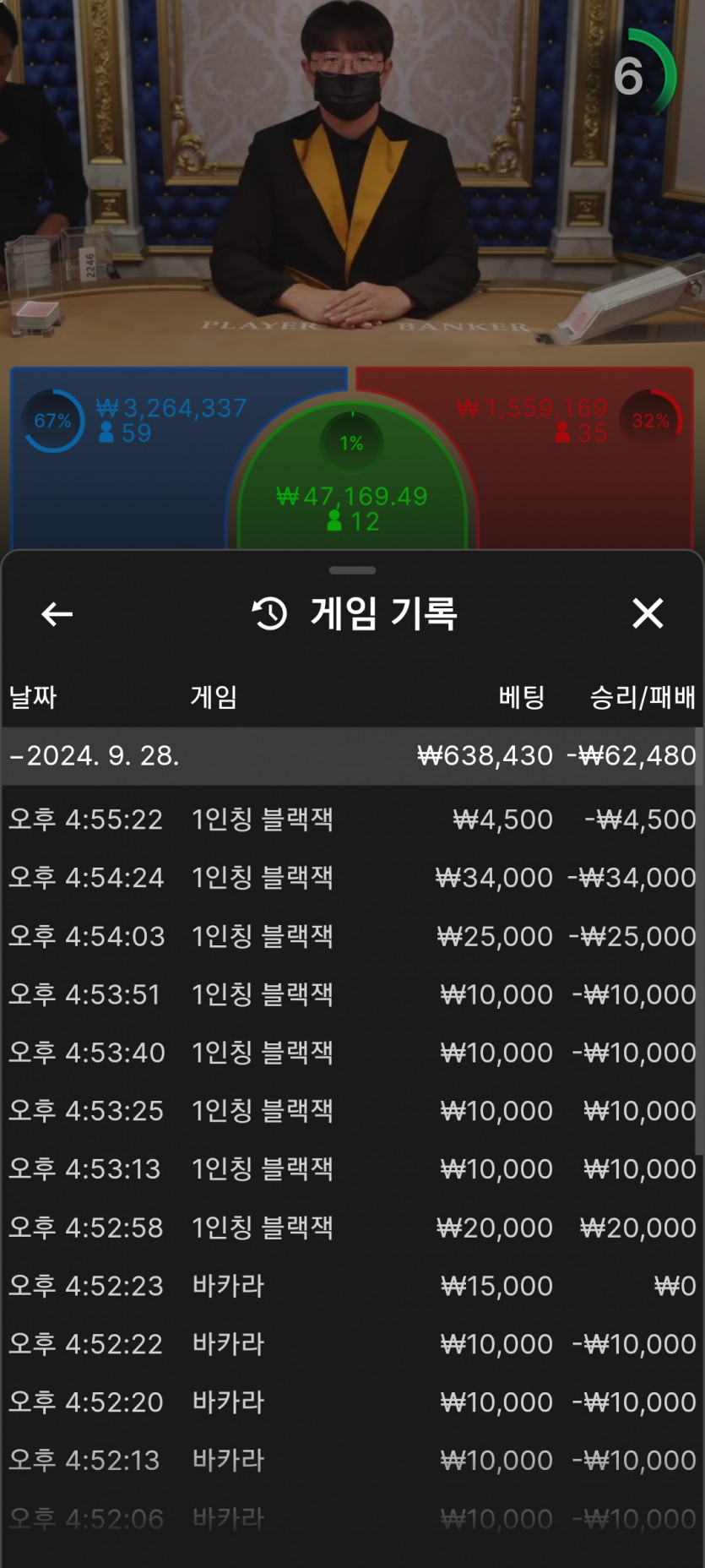Open the 오후 4:52:23 baccarat record

pos(352,1286)
